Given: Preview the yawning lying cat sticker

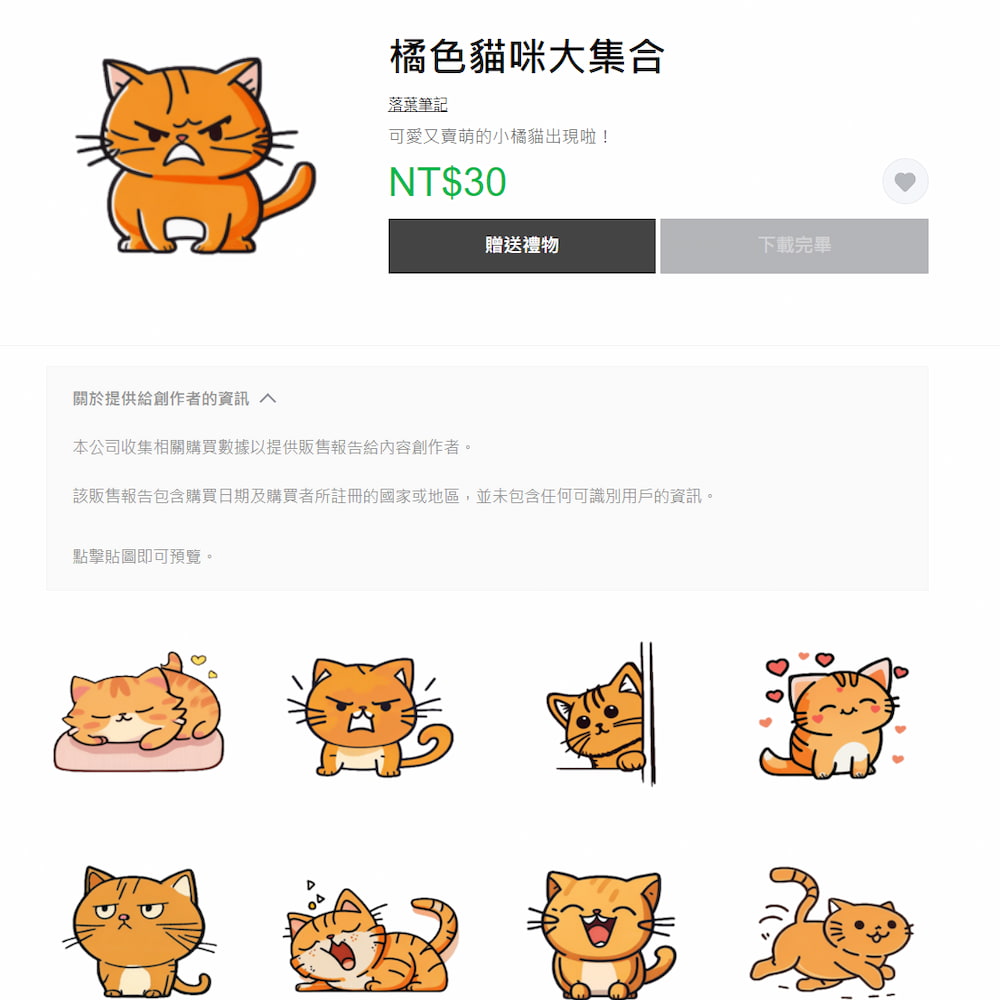Looking at the screenshot, I should click(x=369, y=935).
